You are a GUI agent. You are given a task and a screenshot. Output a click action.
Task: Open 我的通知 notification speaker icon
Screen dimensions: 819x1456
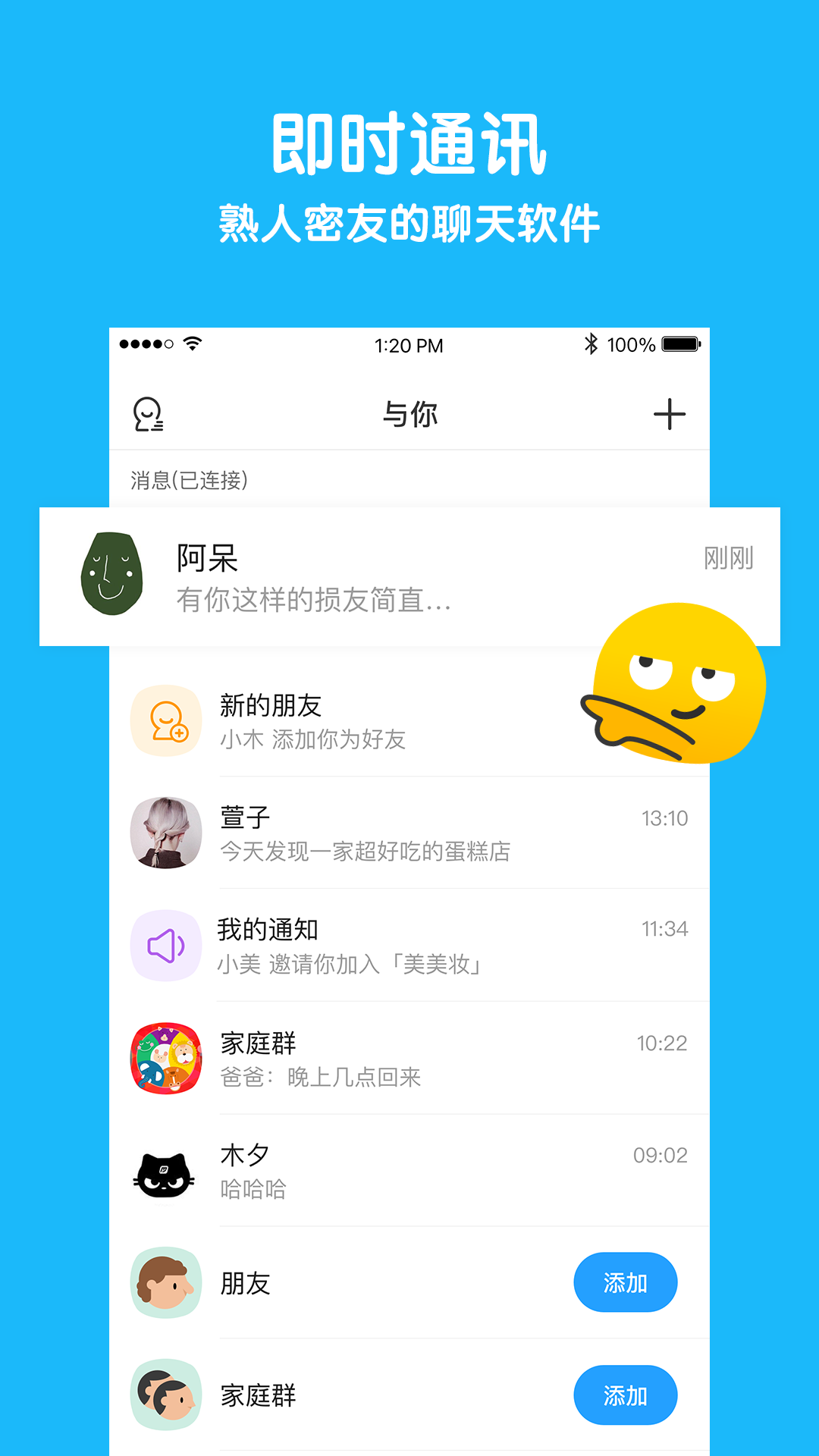[166, 943]
